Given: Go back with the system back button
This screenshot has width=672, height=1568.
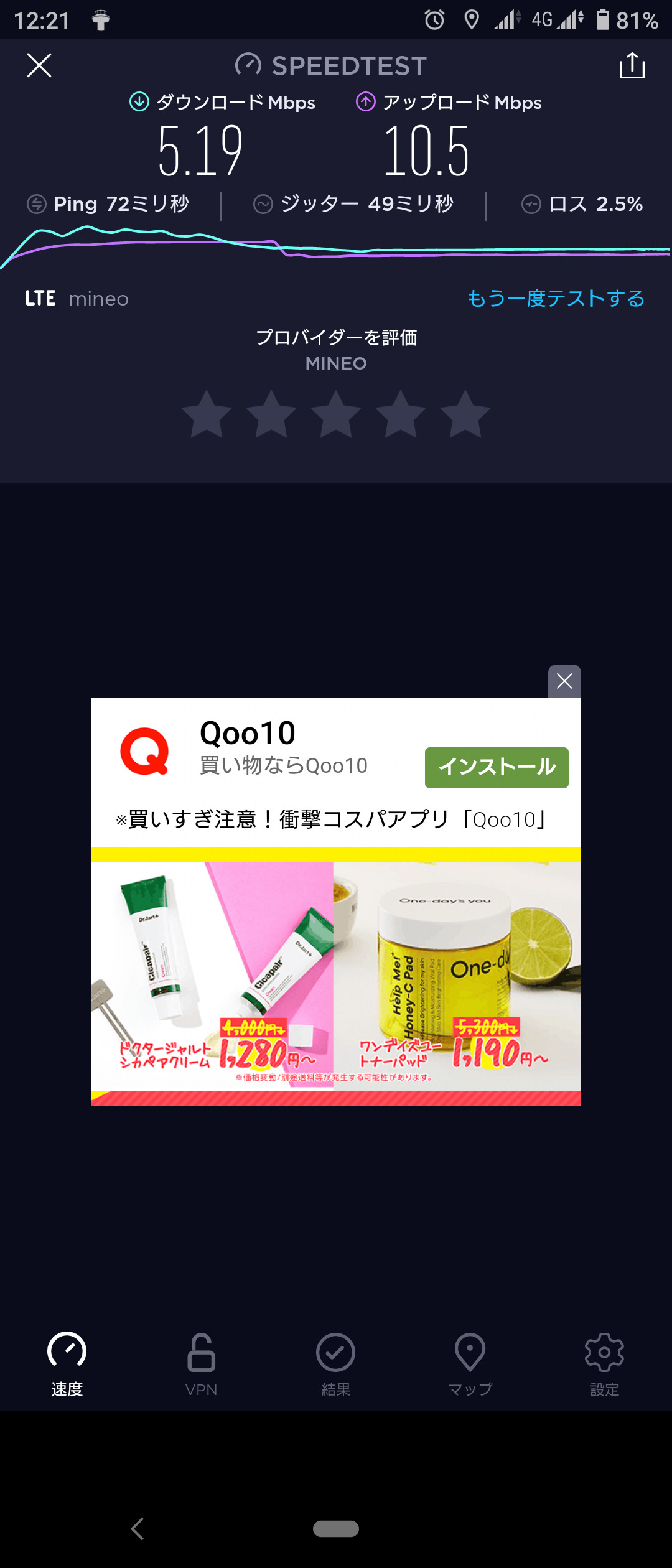Looking at the screenshot, I should [138, 1528].
